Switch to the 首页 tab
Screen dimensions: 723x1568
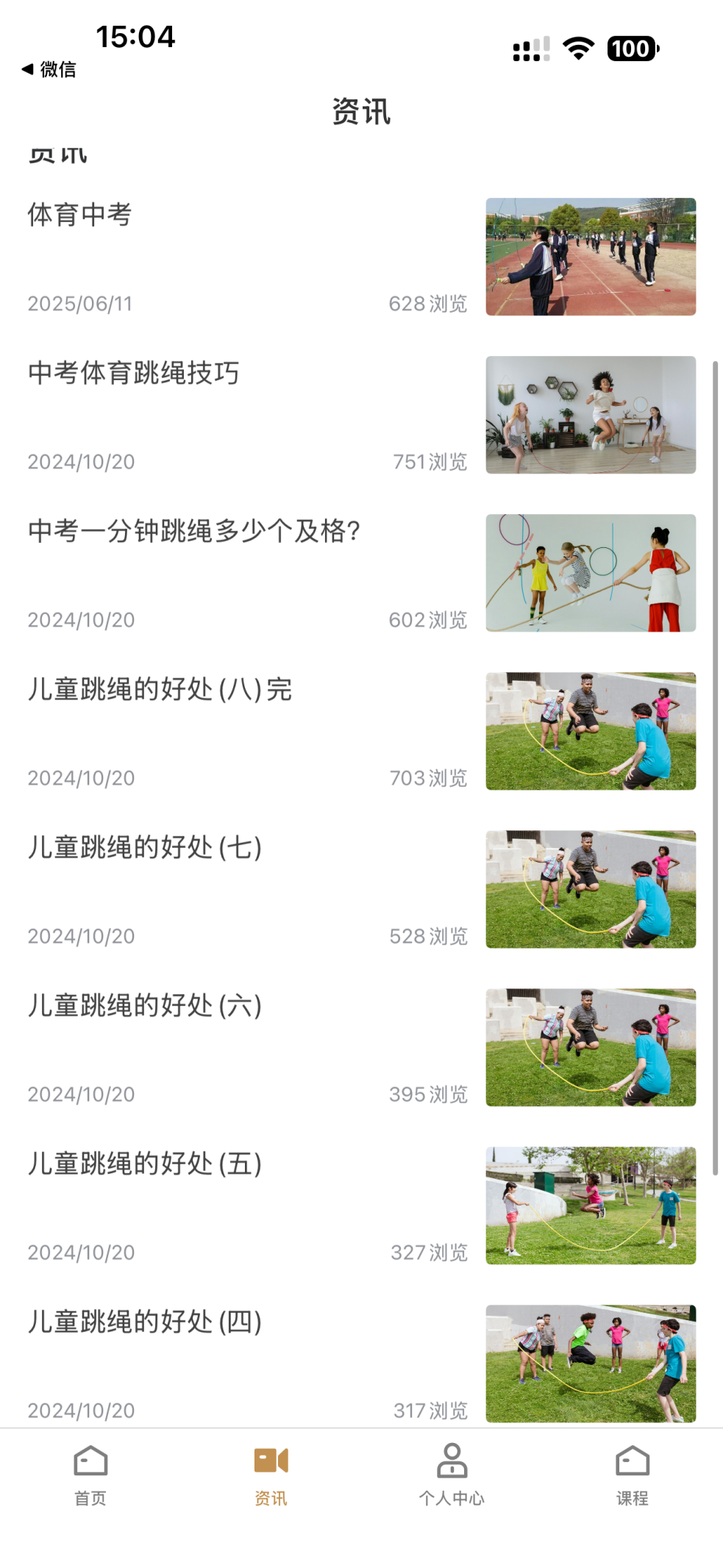tap(90, 1474)
